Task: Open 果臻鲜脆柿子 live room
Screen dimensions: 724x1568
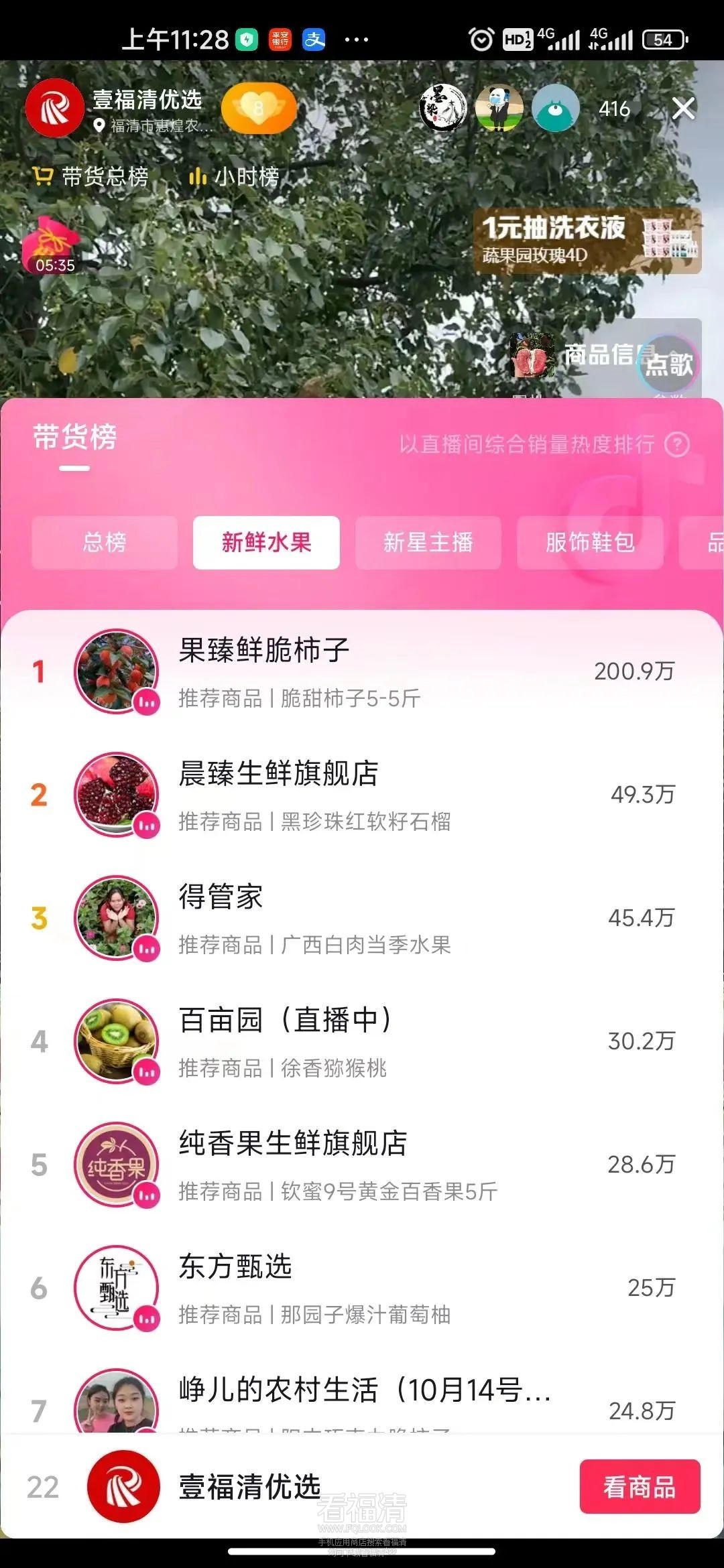Action: click(x=362, y=671)
